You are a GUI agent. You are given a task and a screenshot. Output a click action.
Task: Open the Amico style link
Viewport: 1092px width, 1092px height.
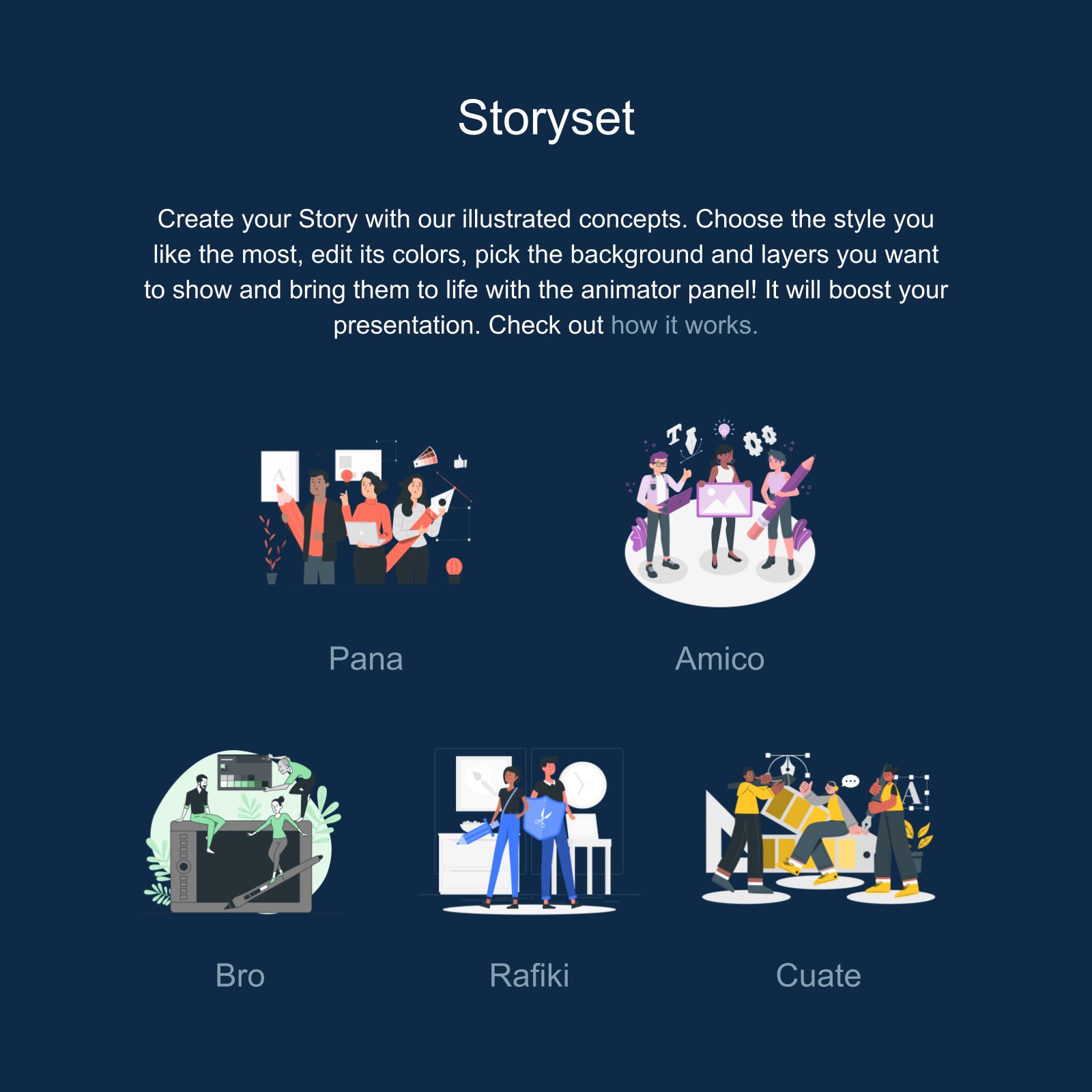719,659
